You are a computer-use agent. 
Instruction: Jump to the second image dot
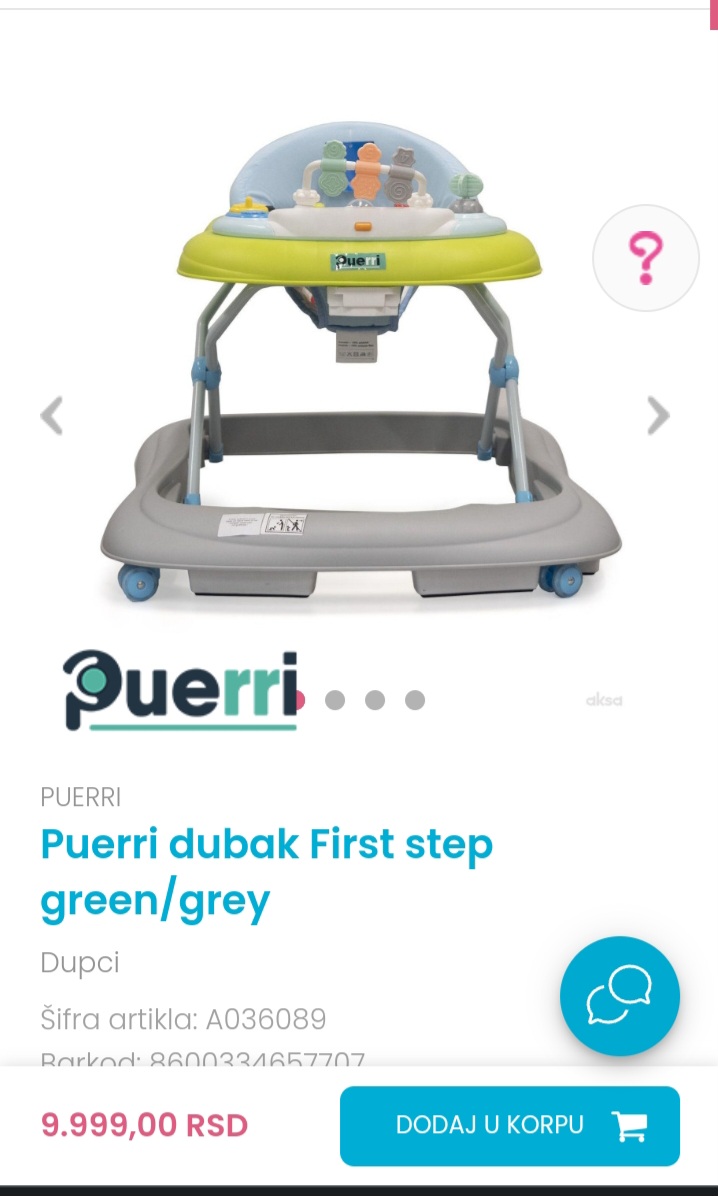(335, 700)
